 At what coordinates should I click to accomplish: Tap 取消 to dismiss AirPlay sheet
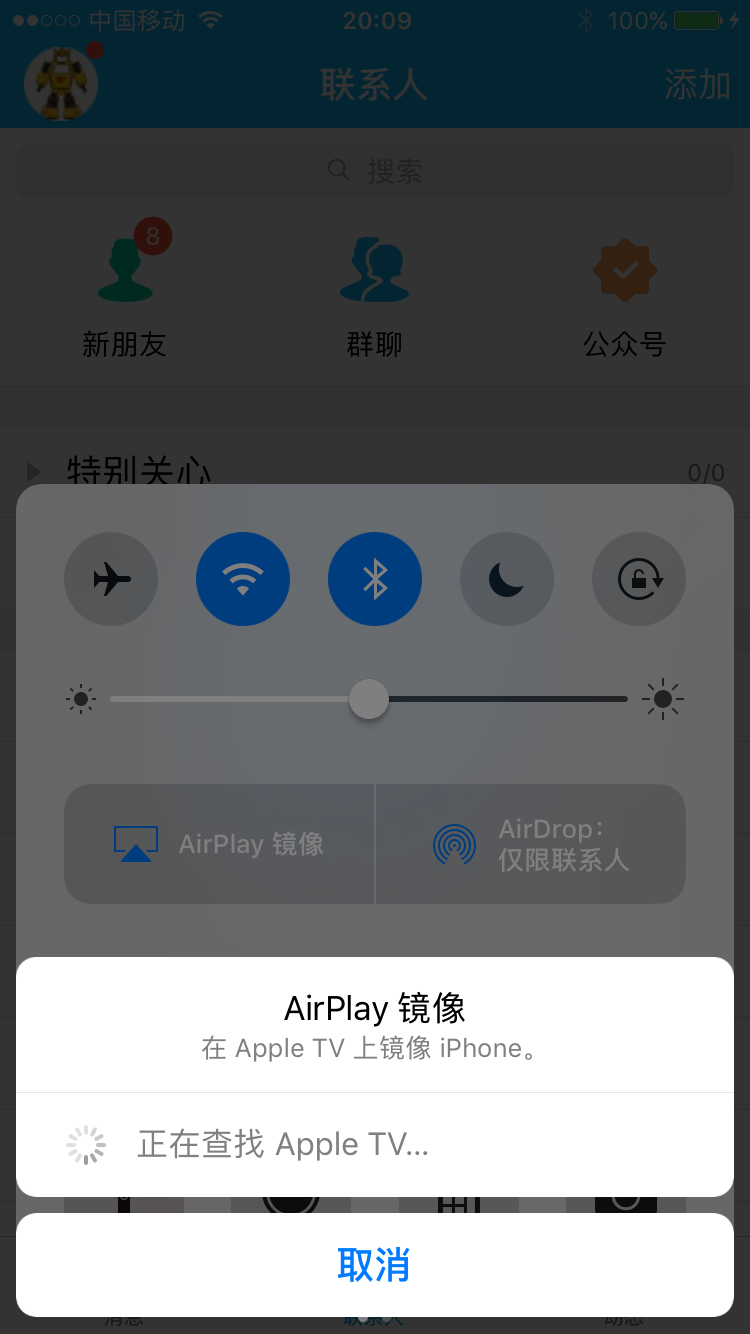[x=374, y=1265]
